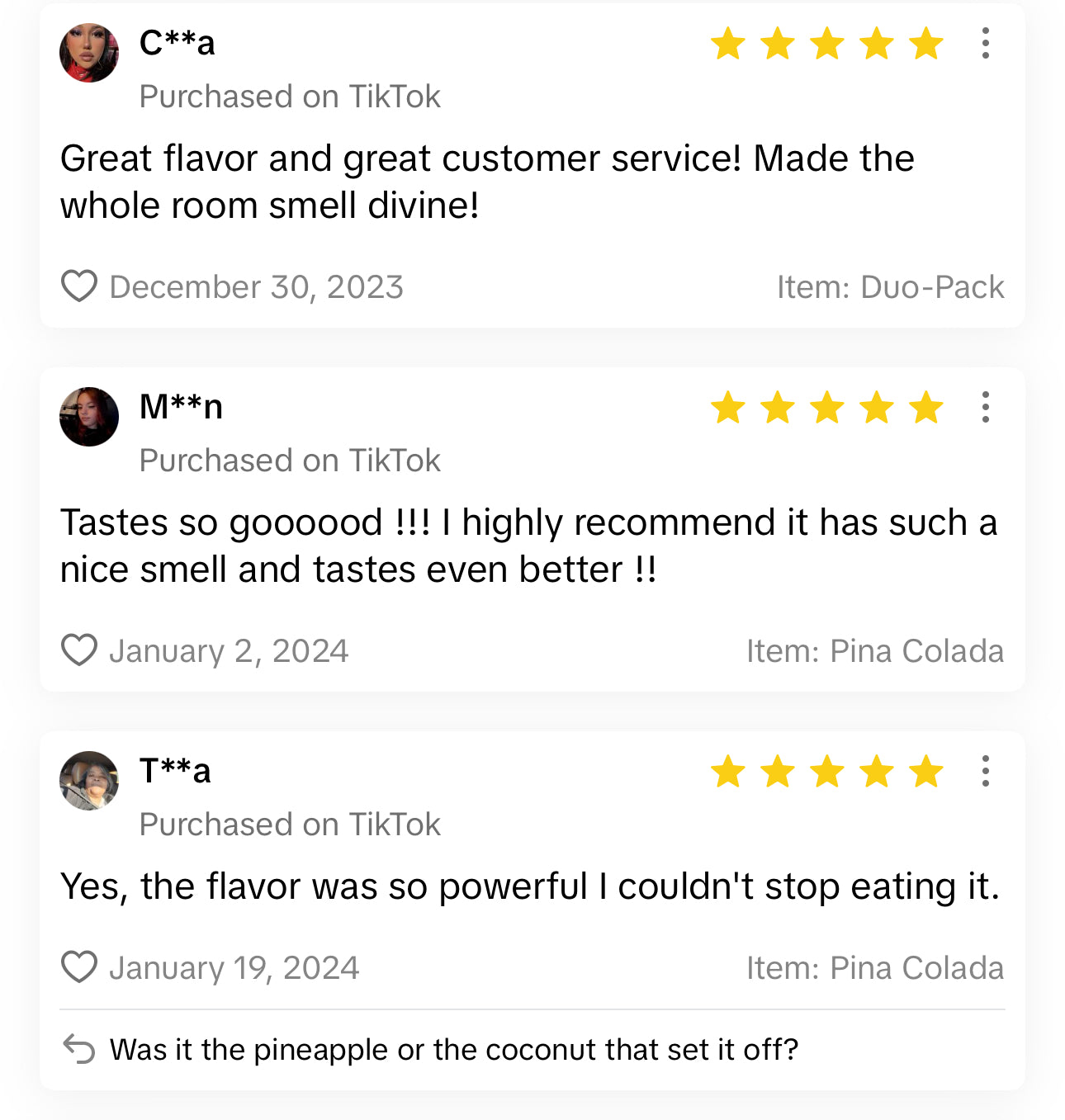The height and width of the screenshot is (1120, 1065).
Task: View C**a's profile picture
Action: (89, 53)
